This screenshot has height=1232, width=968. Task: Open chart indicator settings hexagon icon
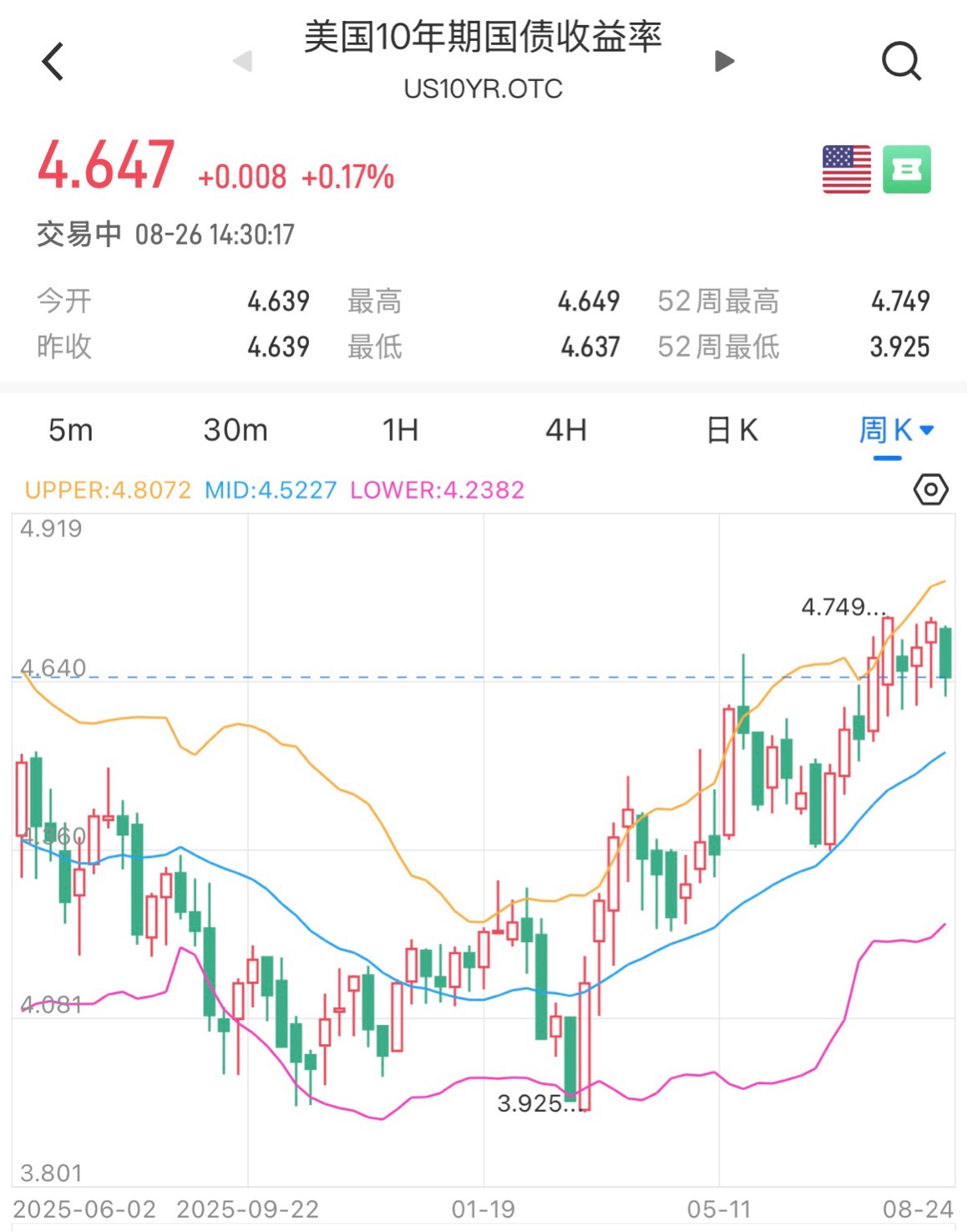[930, 489]
